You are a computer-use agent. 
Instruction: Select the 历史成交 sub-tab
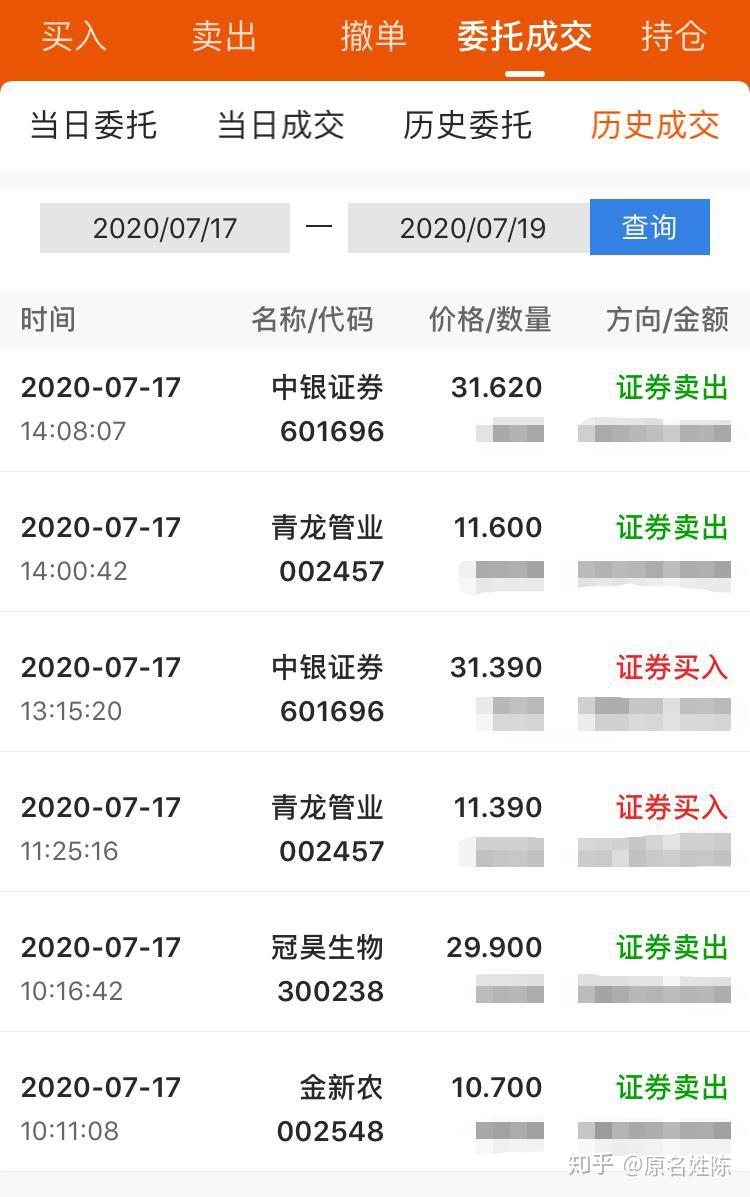click(653, 126)
